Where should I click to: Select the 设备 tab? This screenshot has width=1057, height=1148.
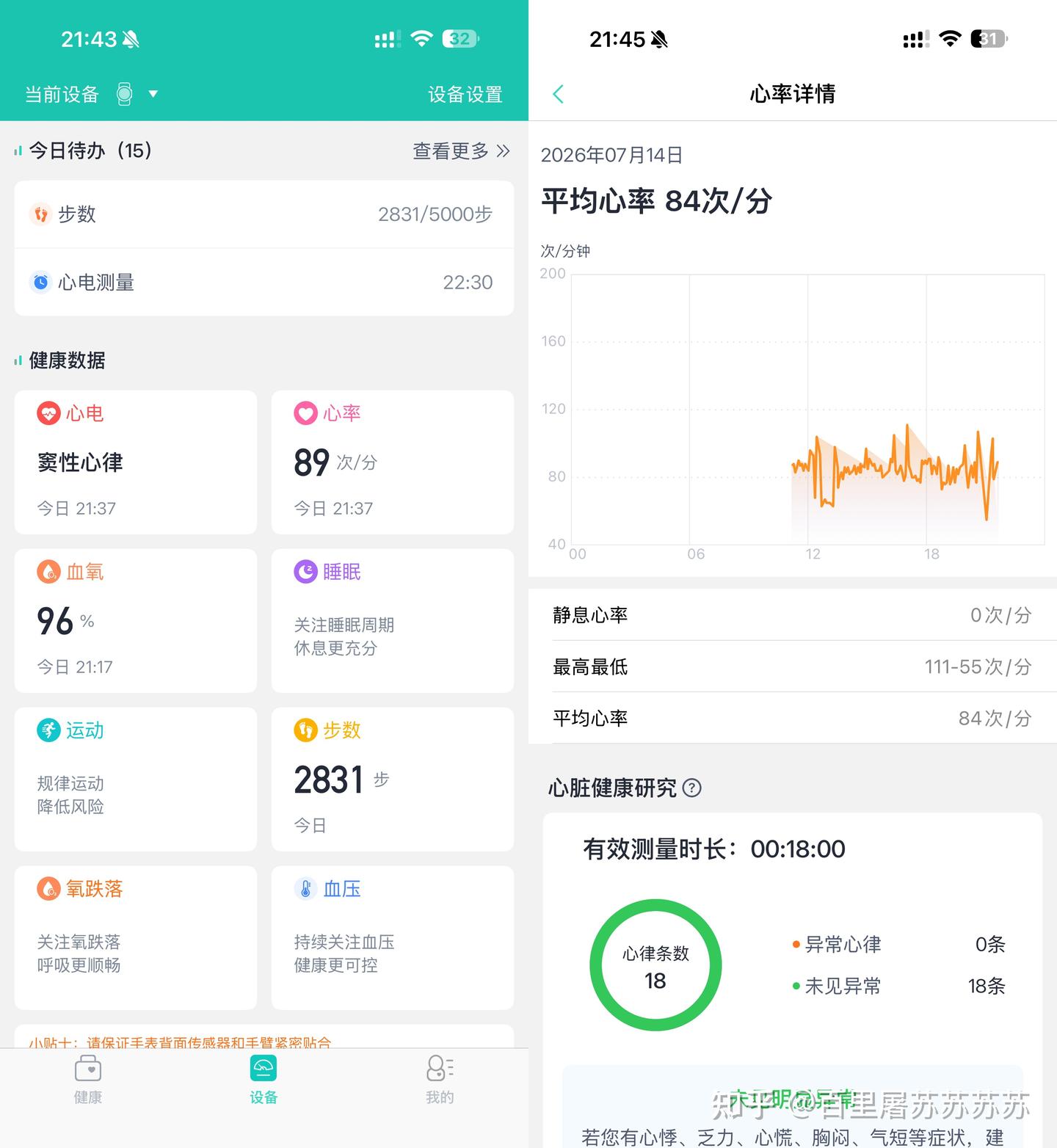point(264,1080)
